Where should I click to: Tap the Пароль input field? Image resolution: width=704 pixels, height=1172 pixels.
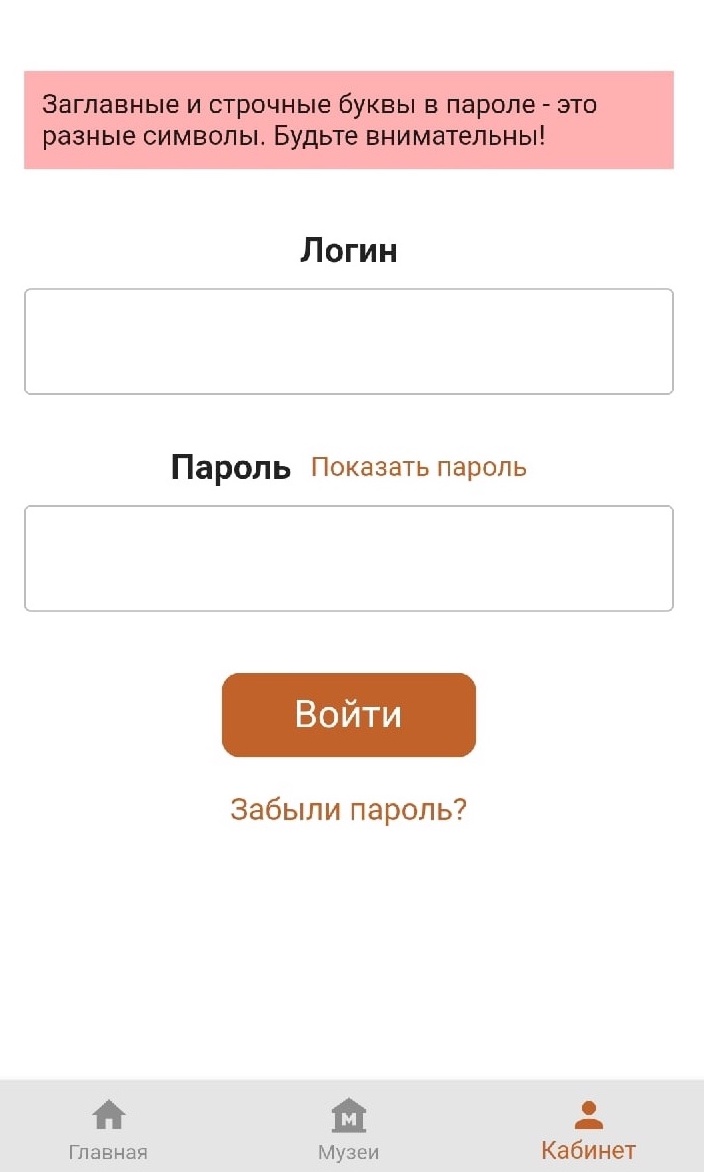pos(349,558)
